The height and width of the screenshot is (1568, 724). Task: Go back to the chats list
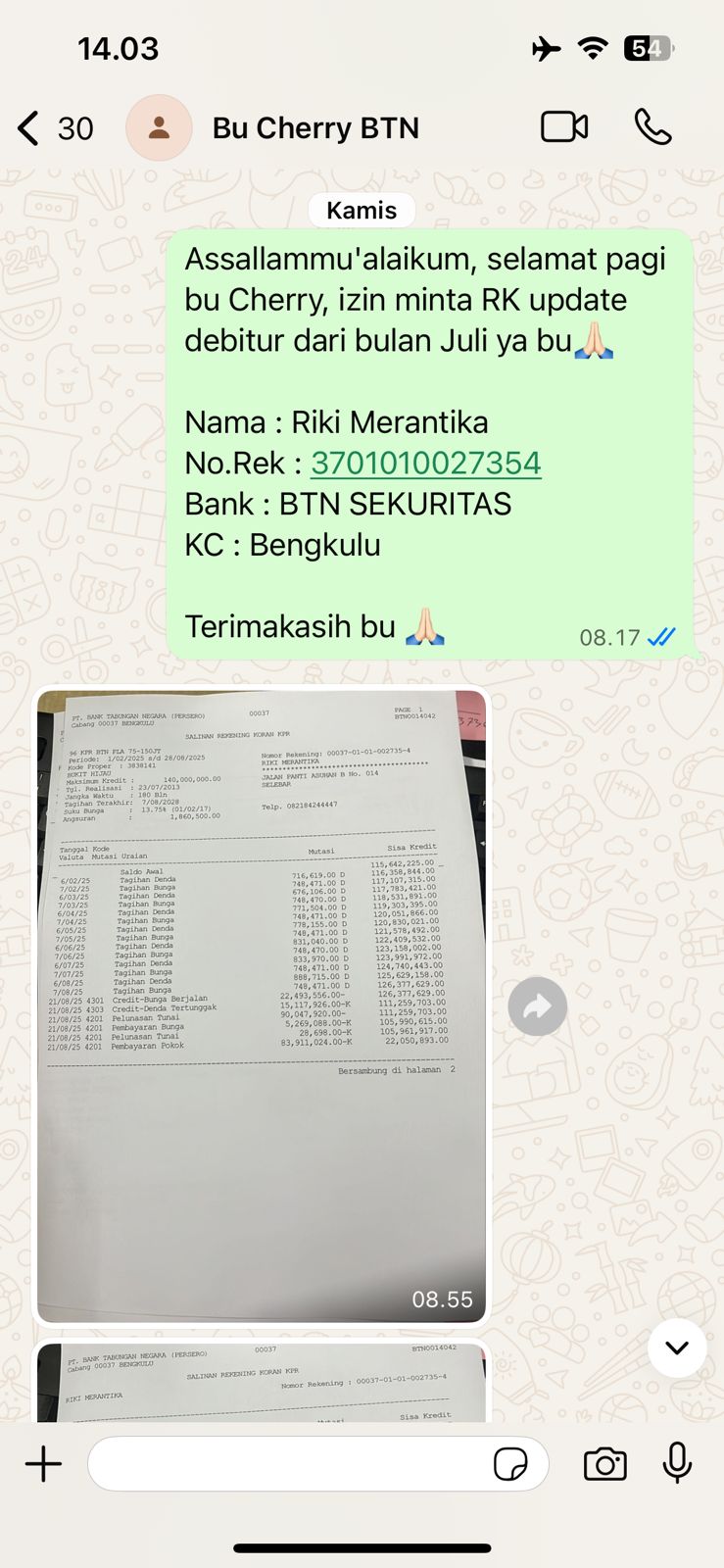(29, 128)
